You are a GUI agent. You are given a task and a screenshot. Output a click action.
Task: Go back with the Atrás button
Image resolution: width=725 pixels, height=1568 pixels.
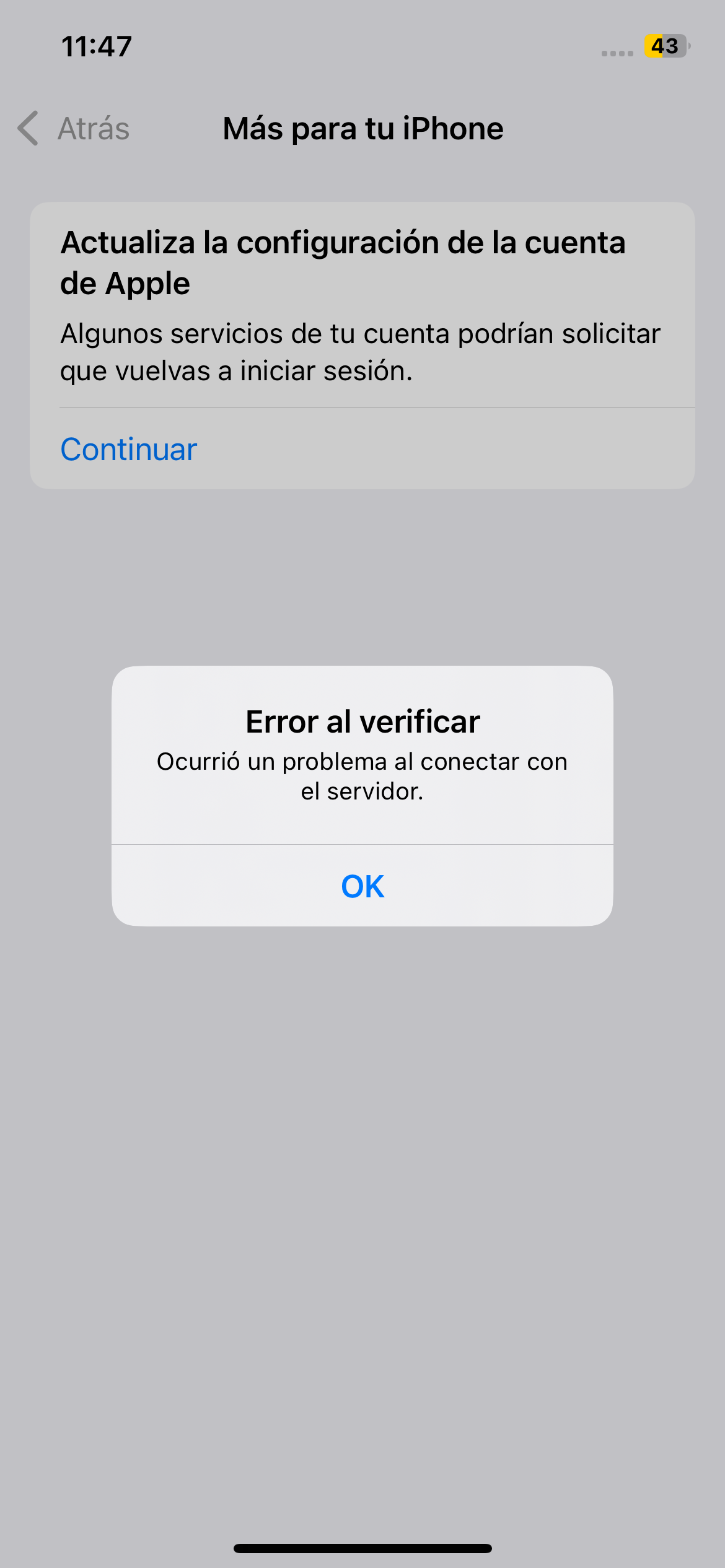tap(73, 129)
